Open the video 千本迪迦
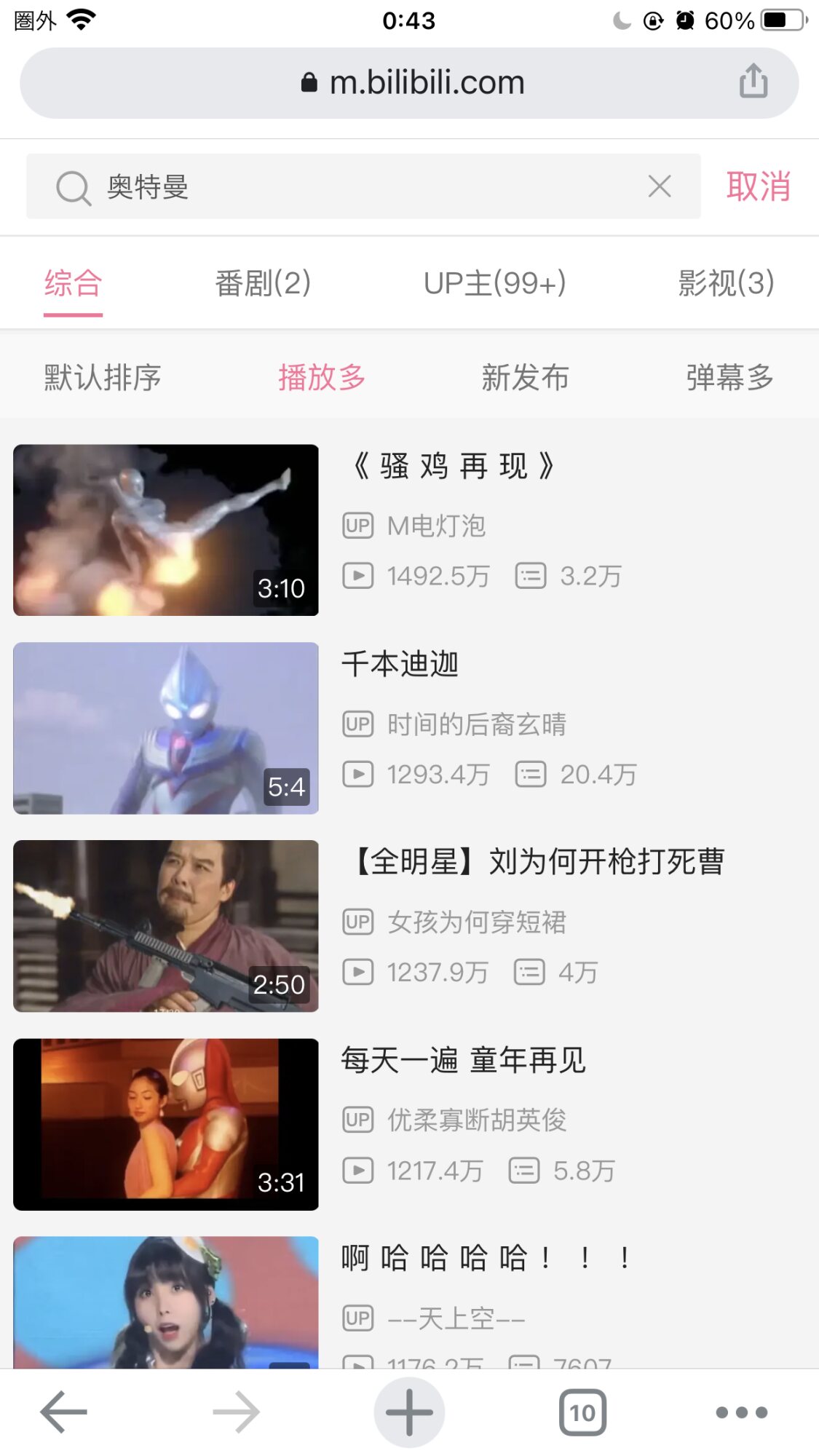The image size is (819, 1456). click(x=400, y=664)
